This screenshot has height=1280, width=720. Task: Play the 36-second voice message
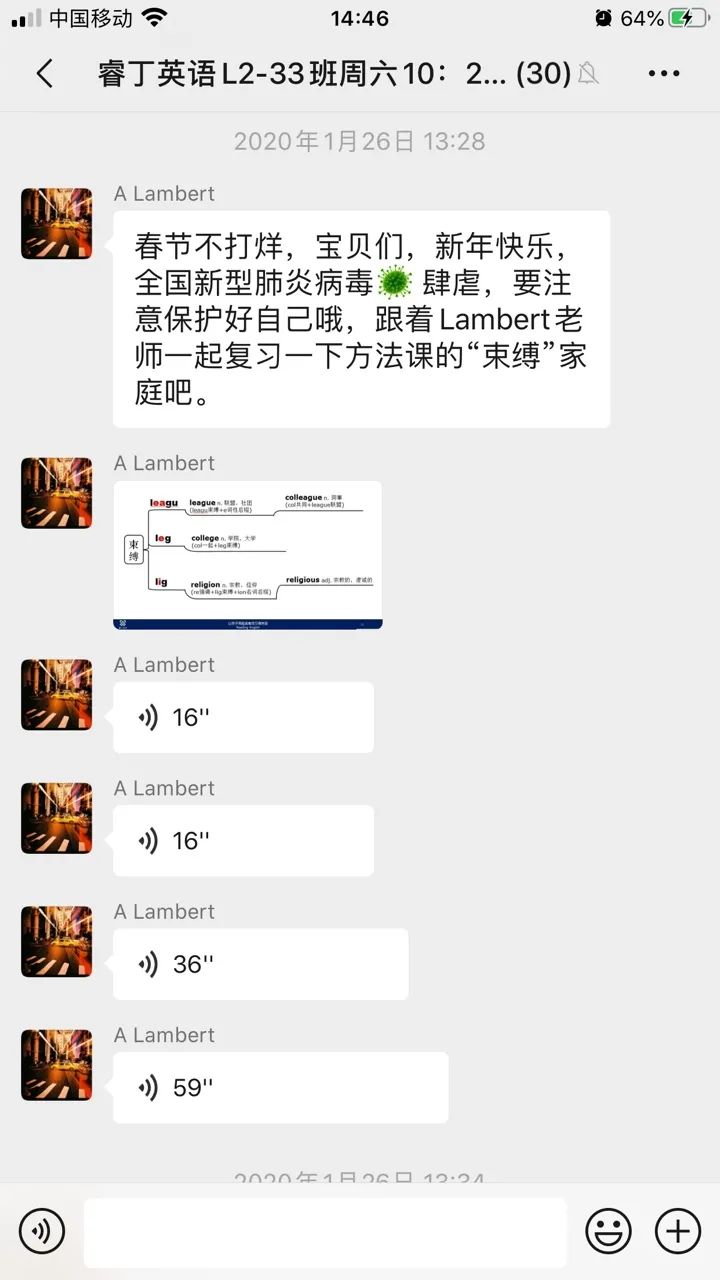[260, 964]
